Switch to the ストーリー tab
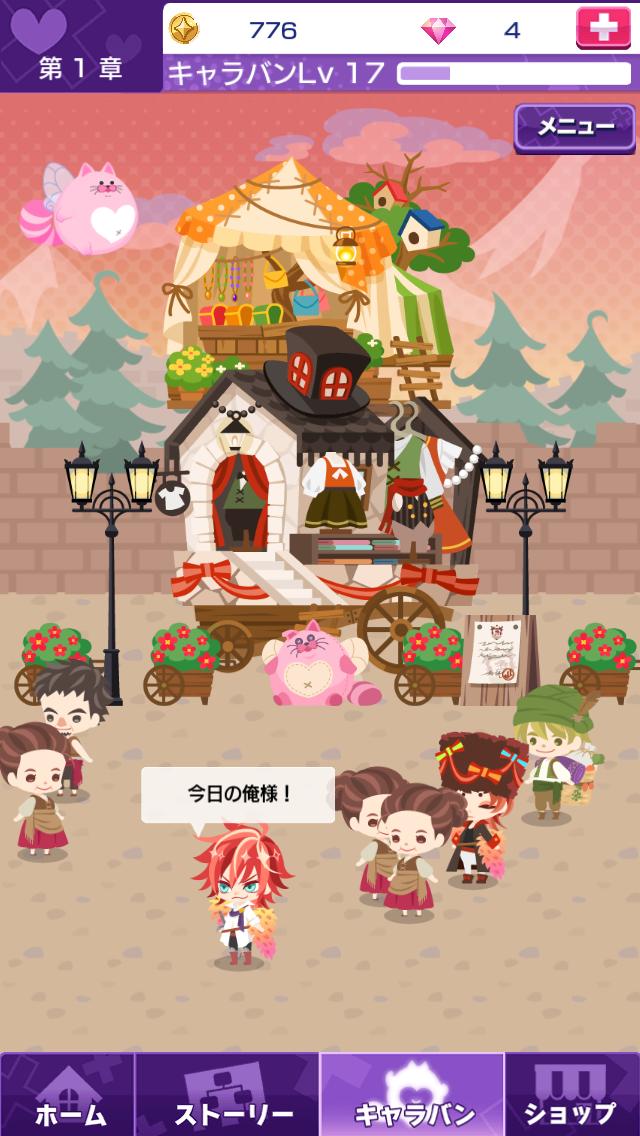 pyautogui.click(x=228, y=1094)
